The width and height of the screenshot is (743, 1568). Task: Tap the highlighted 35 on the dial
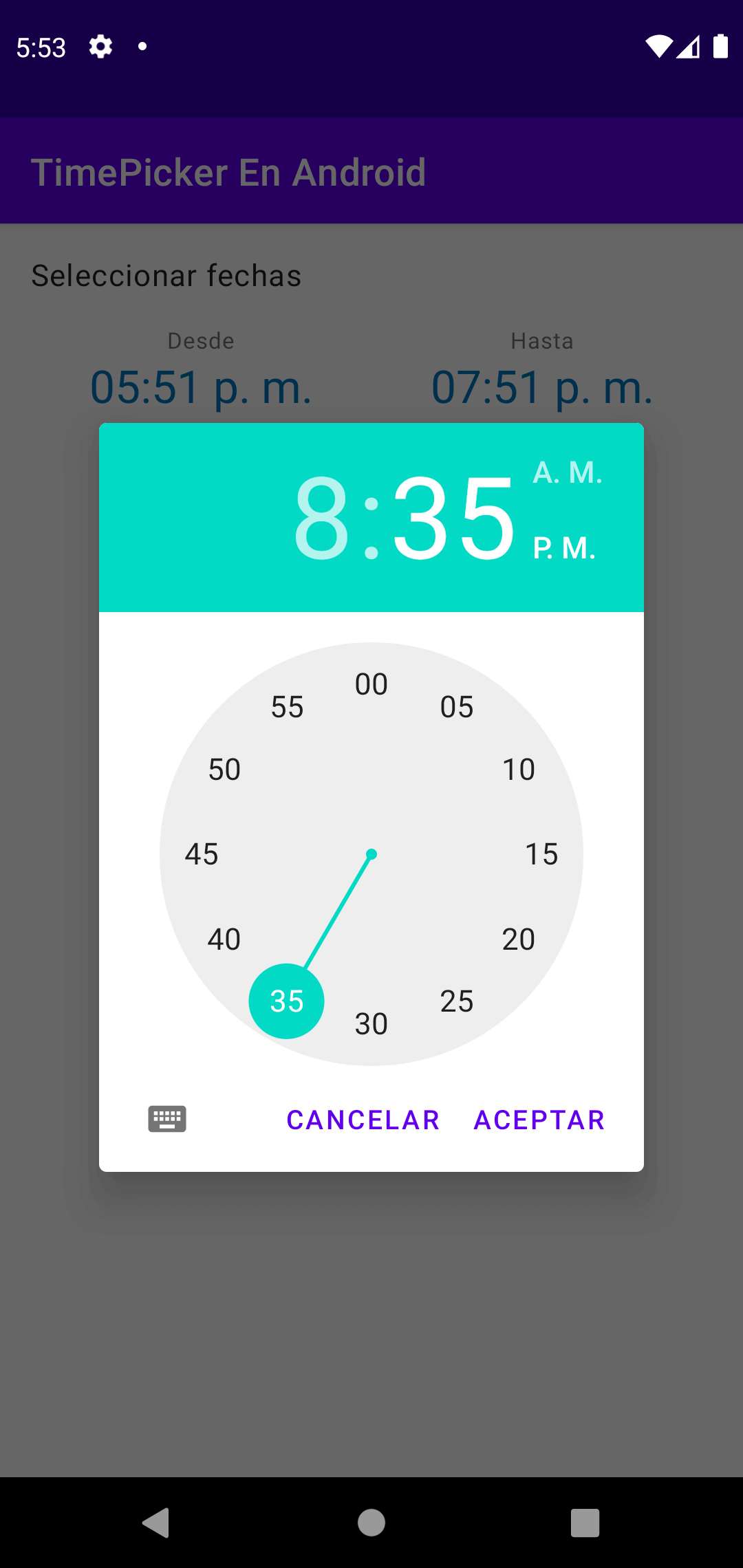tap(286, 1001)
